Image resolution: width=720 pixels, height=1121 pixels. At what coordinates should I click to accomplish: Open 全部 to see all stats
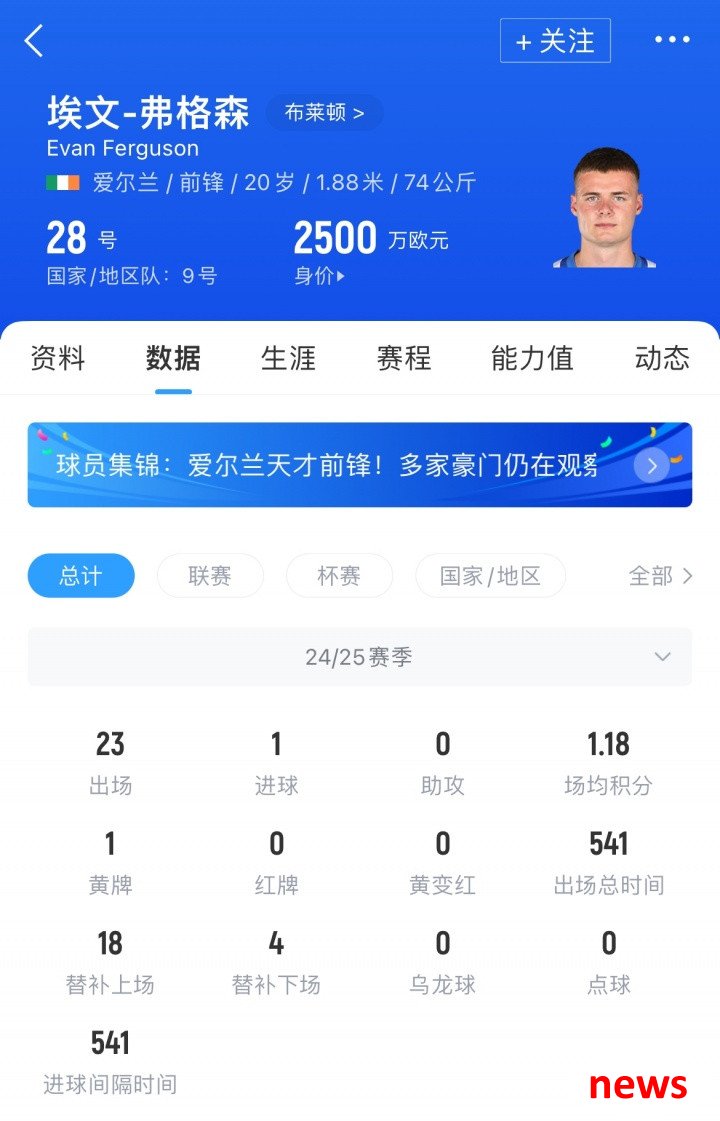click(660, 576)
